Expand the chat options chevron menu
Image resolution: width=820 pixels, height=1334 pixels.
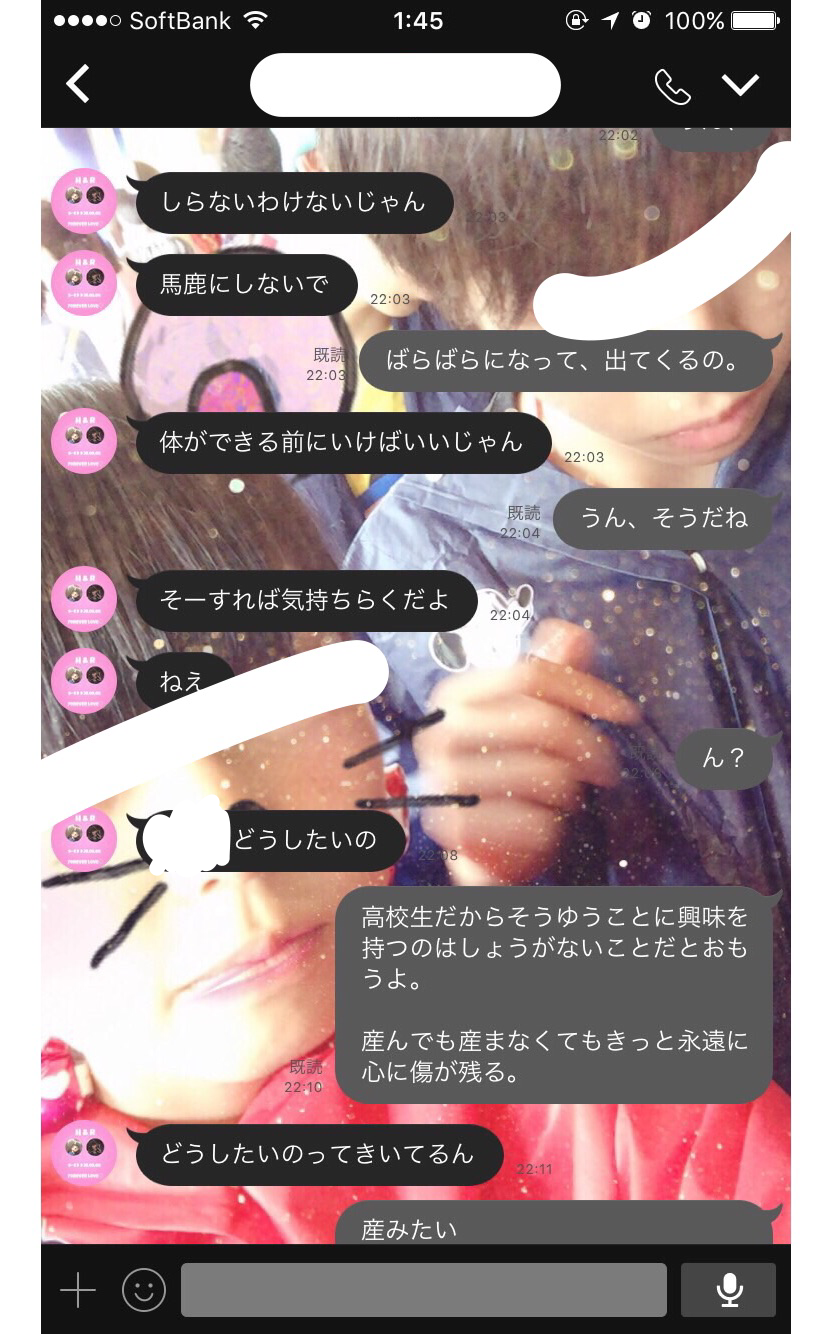[741, 86]
